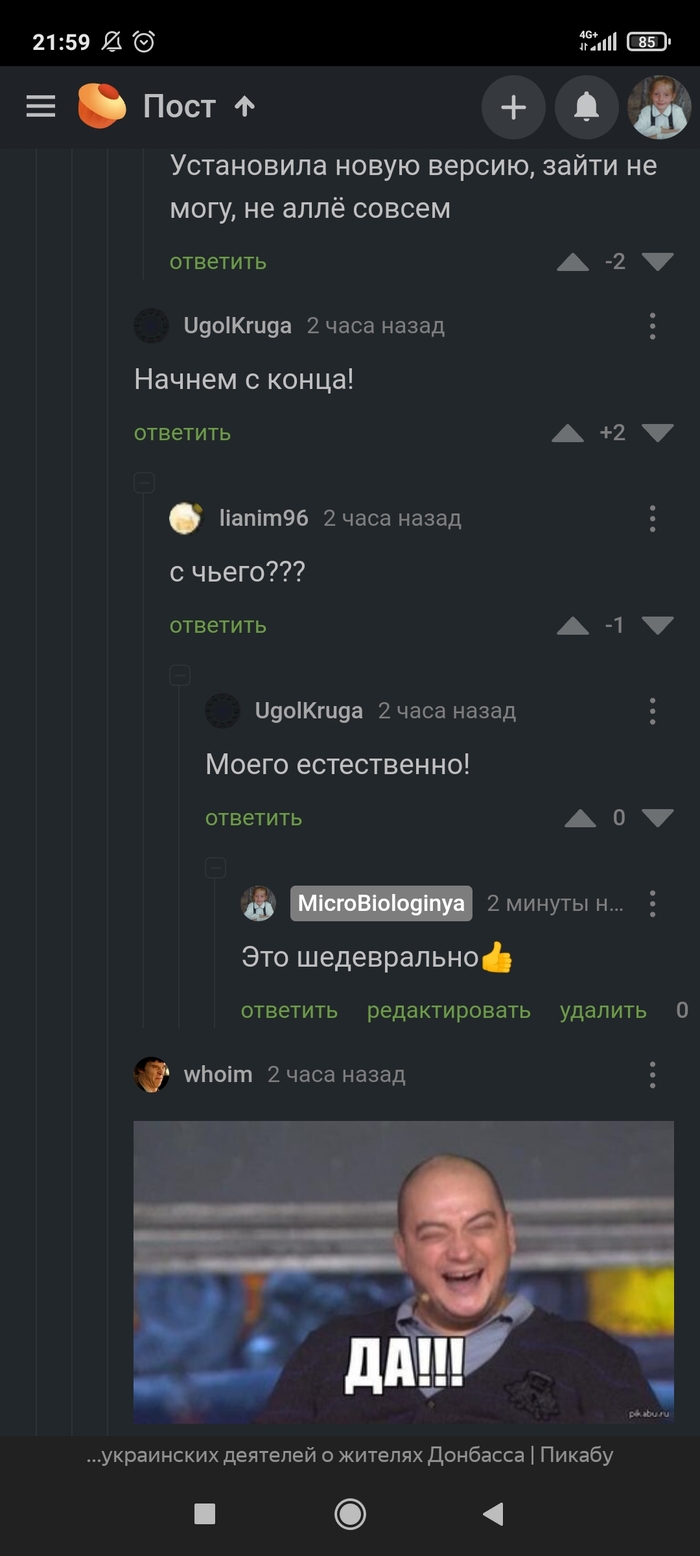Delete my comment "Это шедеврально"
Screen dimensions: 700x1556
pos(603,1011)
